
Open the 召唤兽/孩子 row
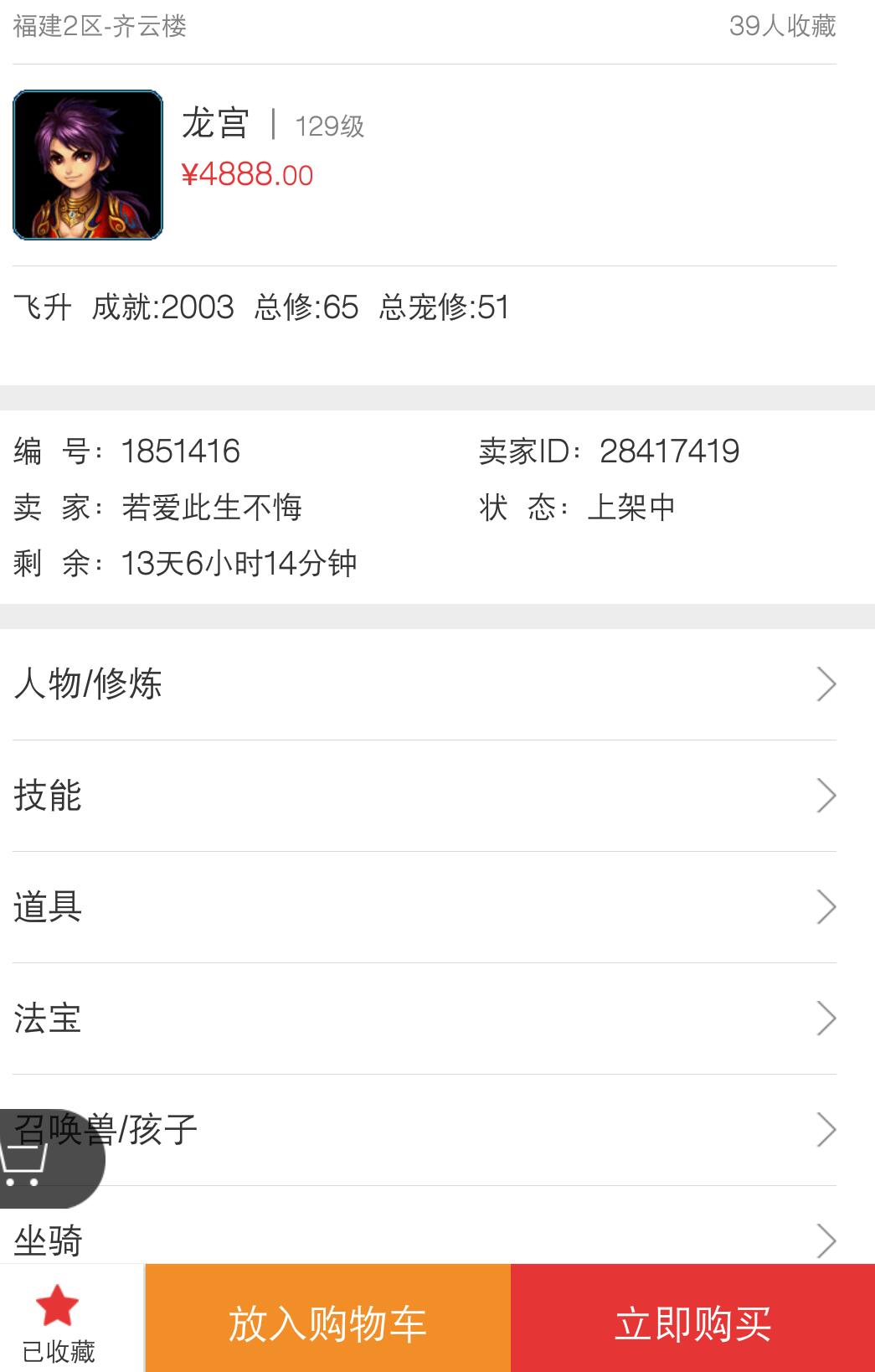point(425,1130)
